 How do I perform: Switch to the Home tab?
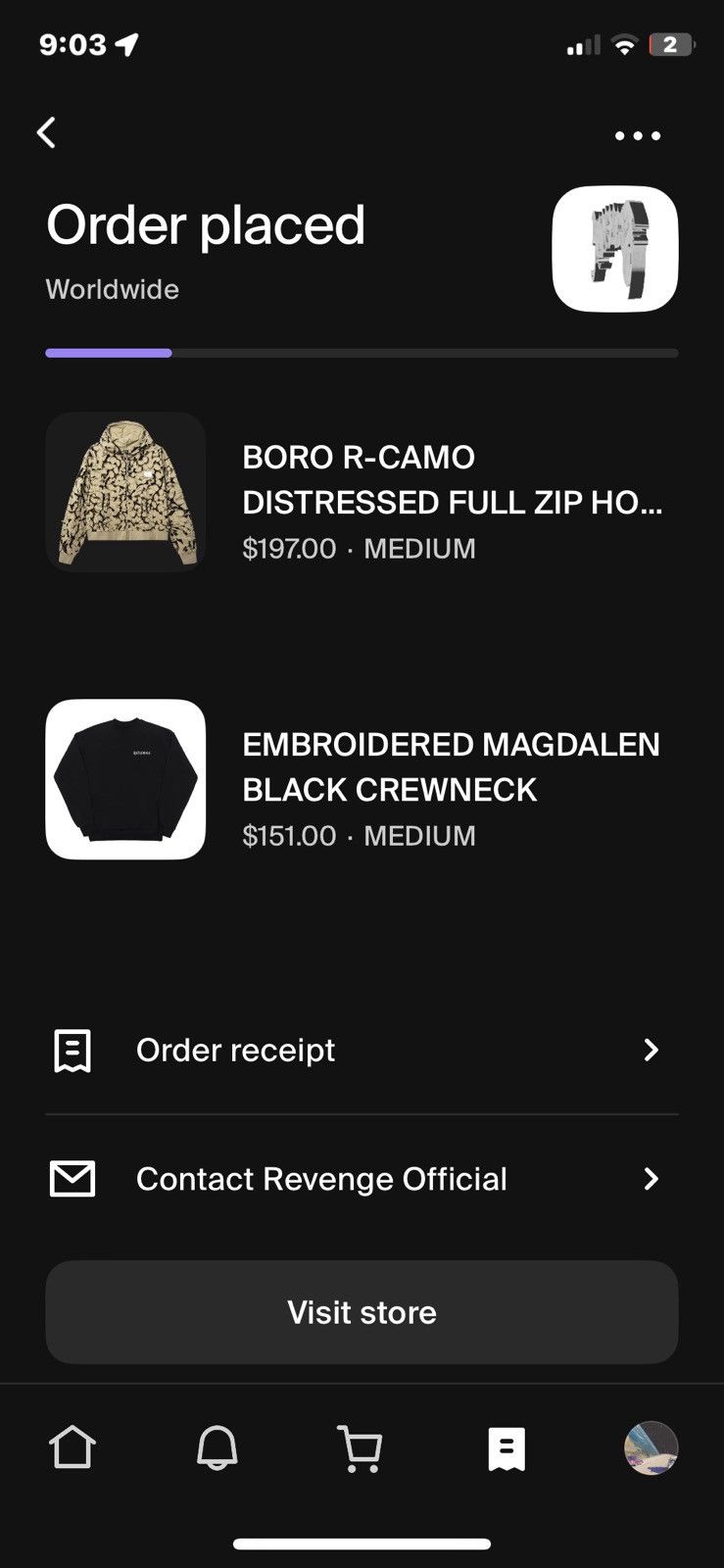(x=72, y=1447)
